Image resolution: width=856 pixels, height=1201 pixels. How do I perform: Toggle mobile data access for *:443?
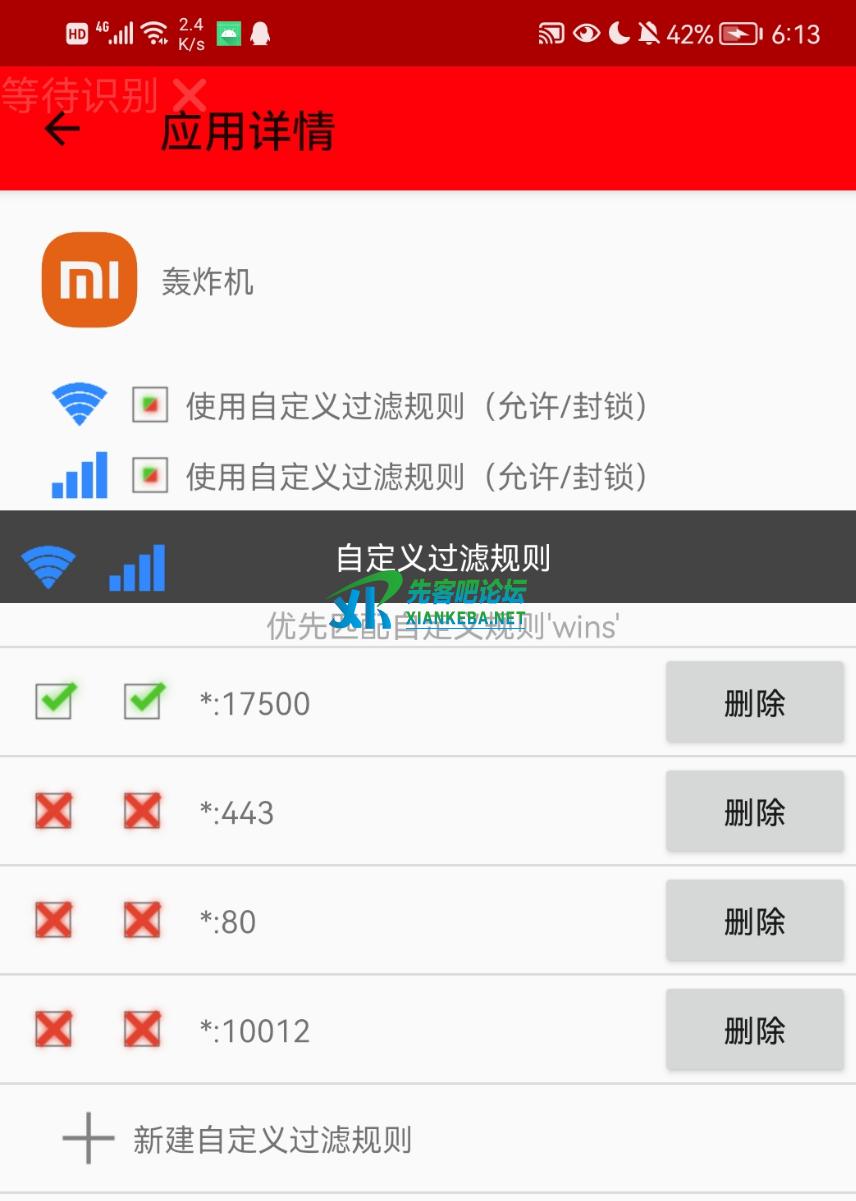click(143, 811)
